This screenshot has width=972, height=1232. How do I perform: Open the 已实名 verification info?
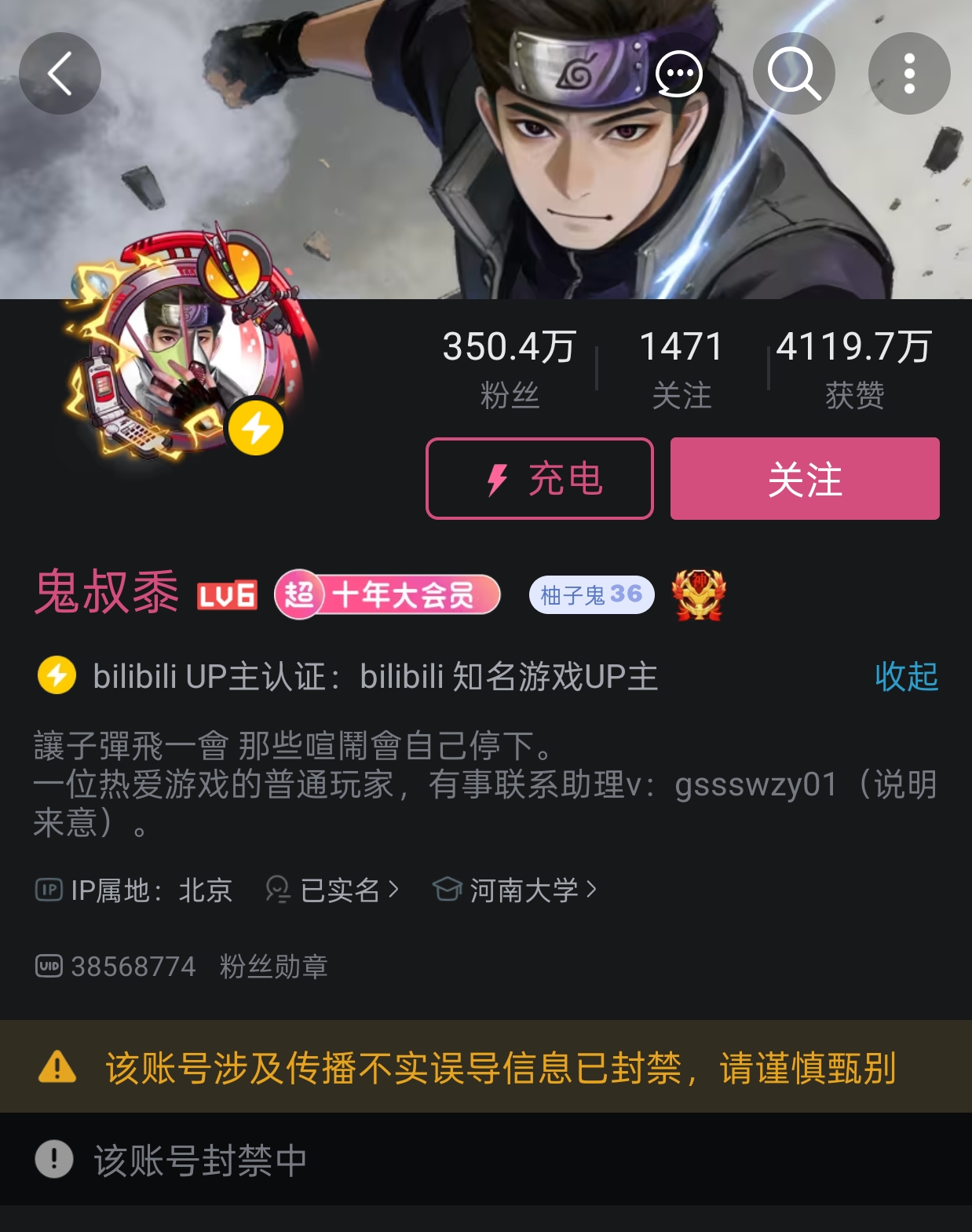pyautogui.click(x=333, y=890)
